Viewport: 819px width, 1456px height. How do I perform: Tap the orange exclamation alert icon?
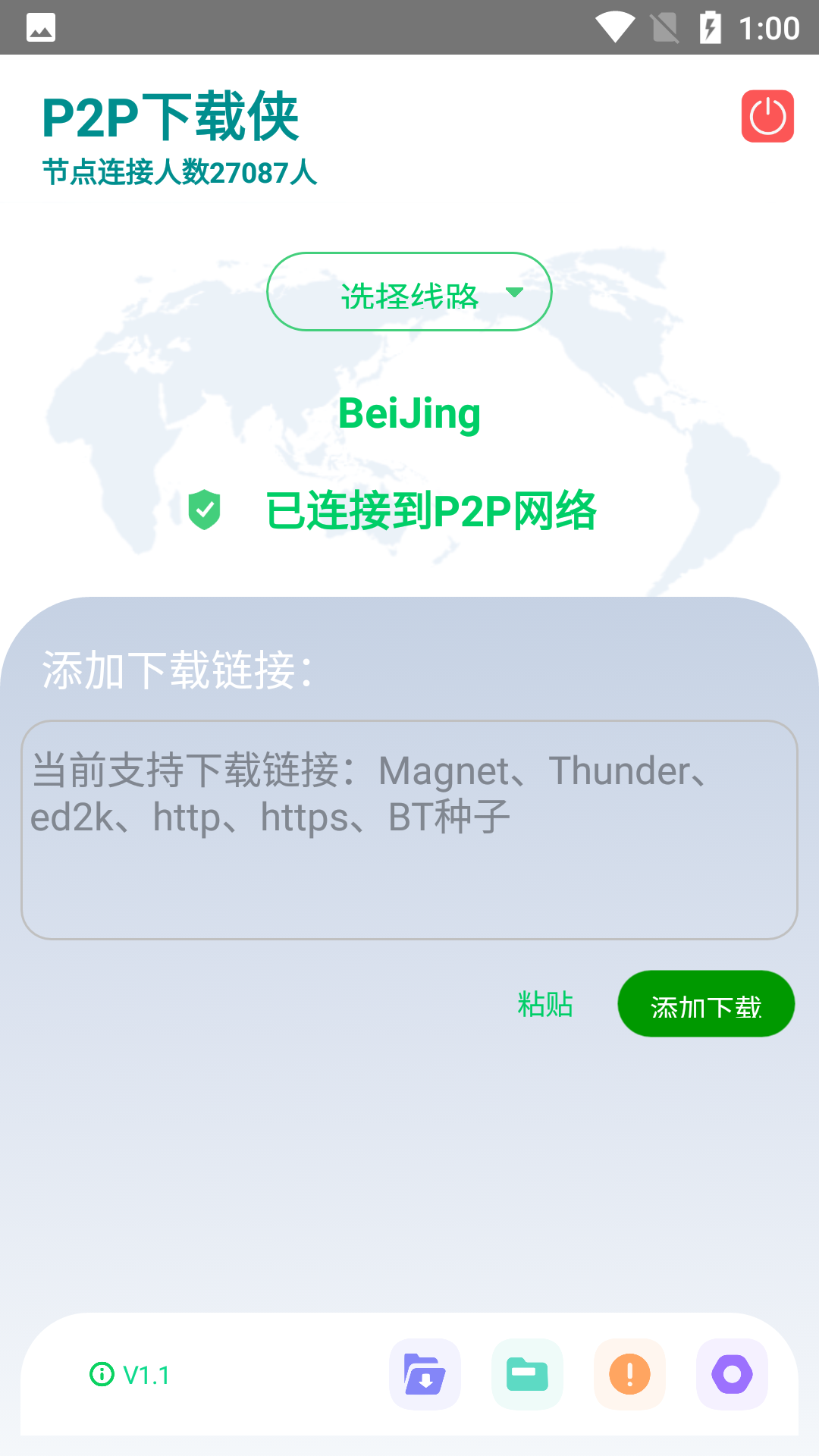[x=629, y=1374]
